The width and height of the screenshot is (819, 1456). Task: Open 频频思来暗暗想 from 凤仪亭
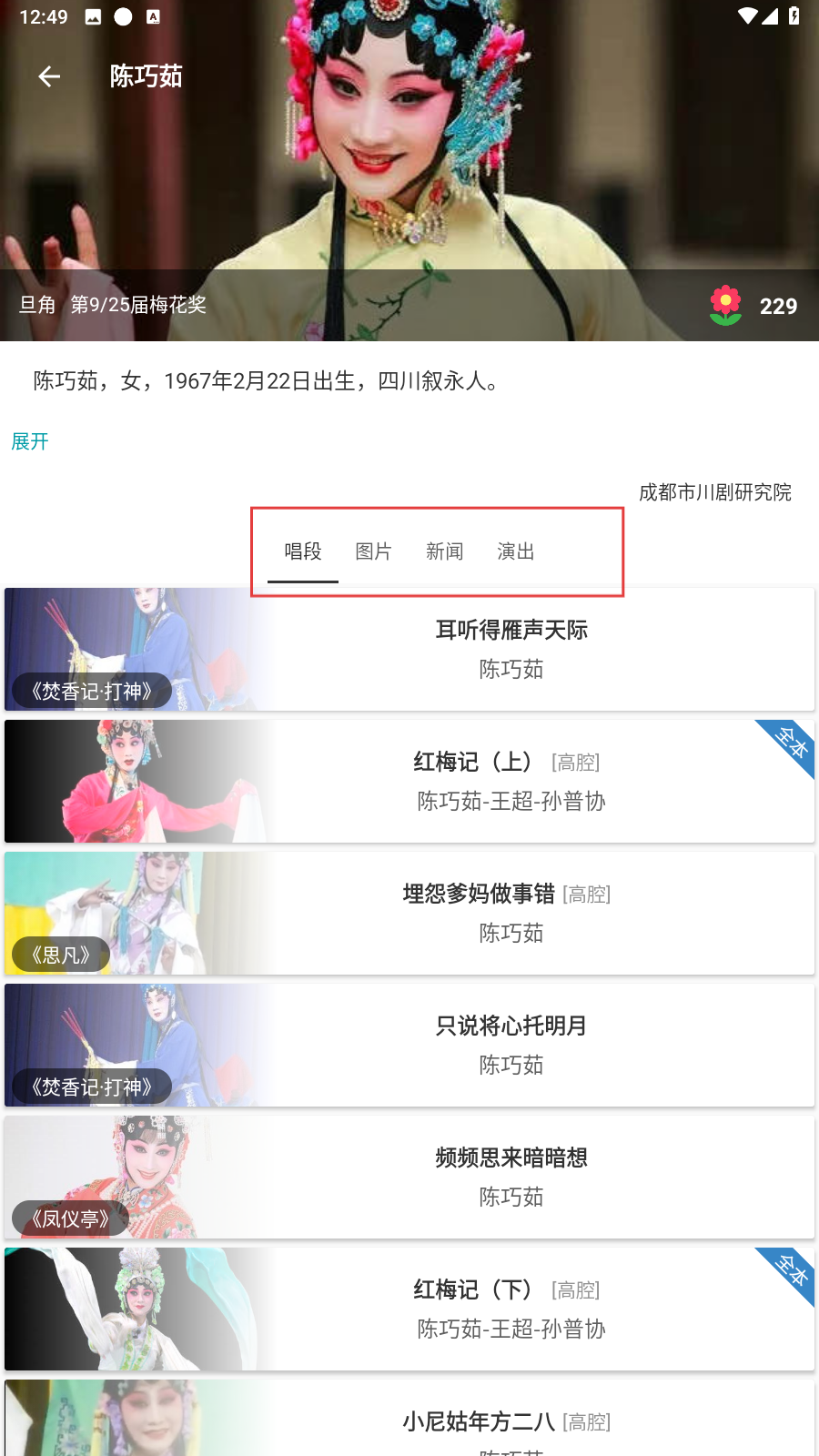click(409, 1178)
